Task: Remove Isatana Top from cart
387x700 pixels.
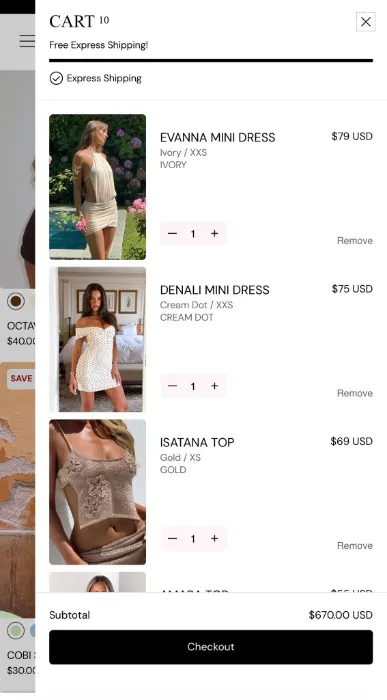Action: (x=354, y=546)
